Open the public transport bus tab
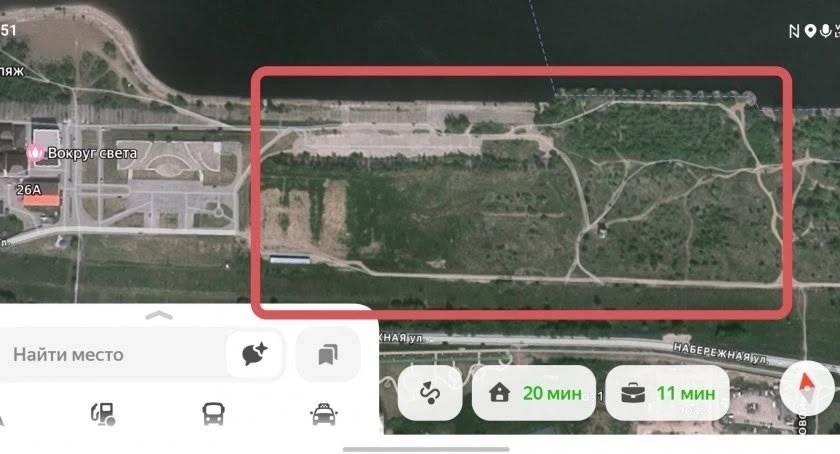Image resolution: width=840 pixels, height=454 pixels. click(213, 414)
